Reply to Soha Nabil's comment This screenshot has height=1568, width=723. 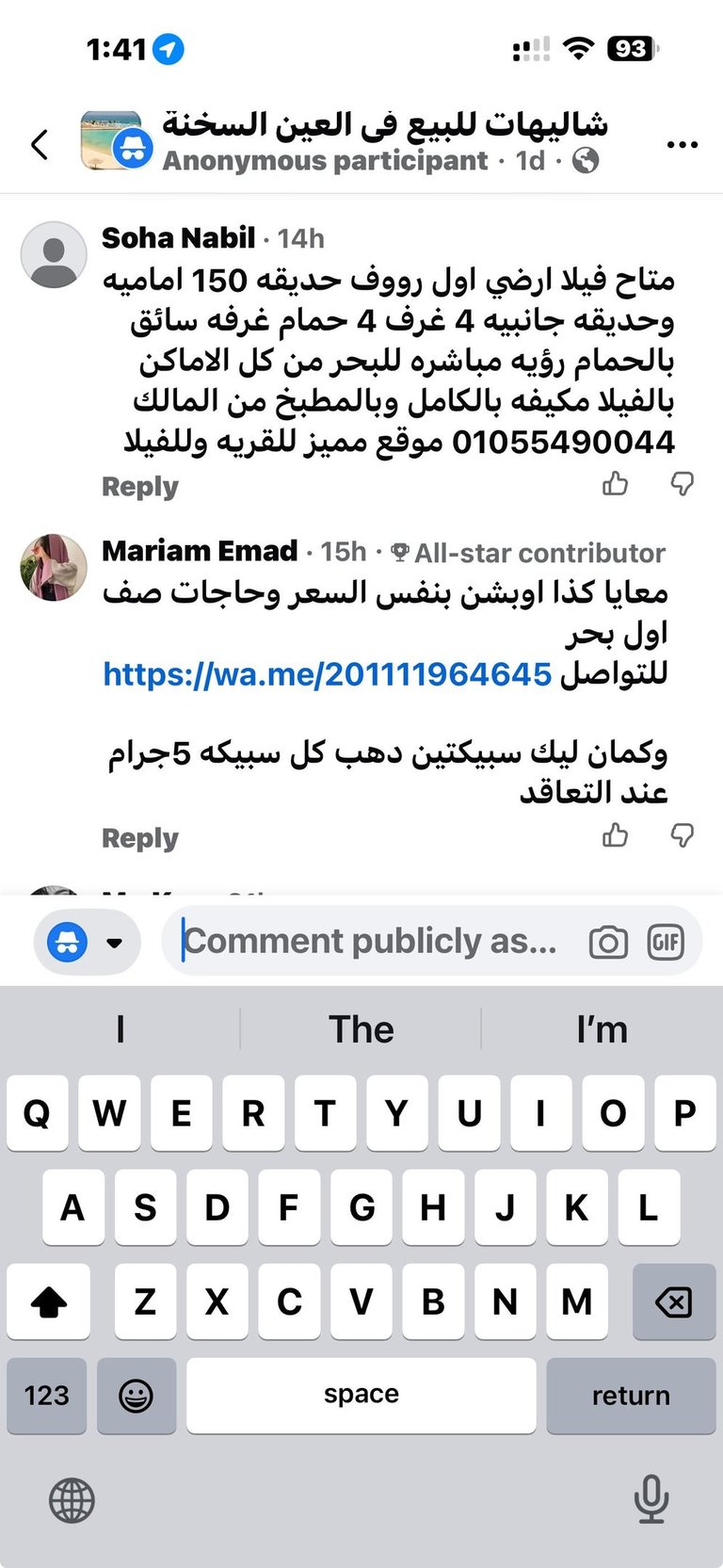click(139, 487)
